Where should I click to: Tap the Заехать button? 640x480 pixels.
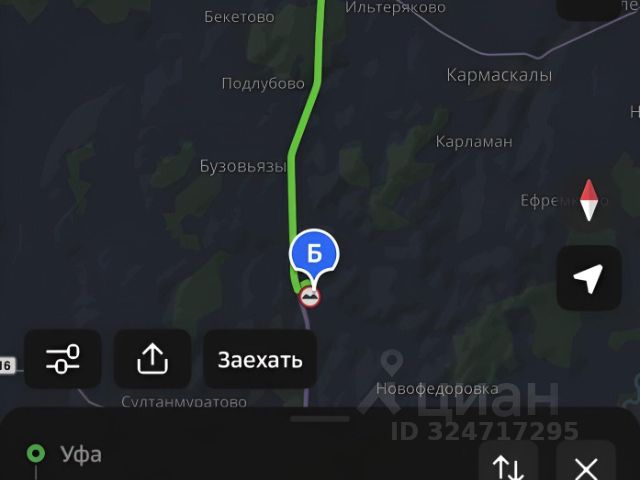point(260,359)
